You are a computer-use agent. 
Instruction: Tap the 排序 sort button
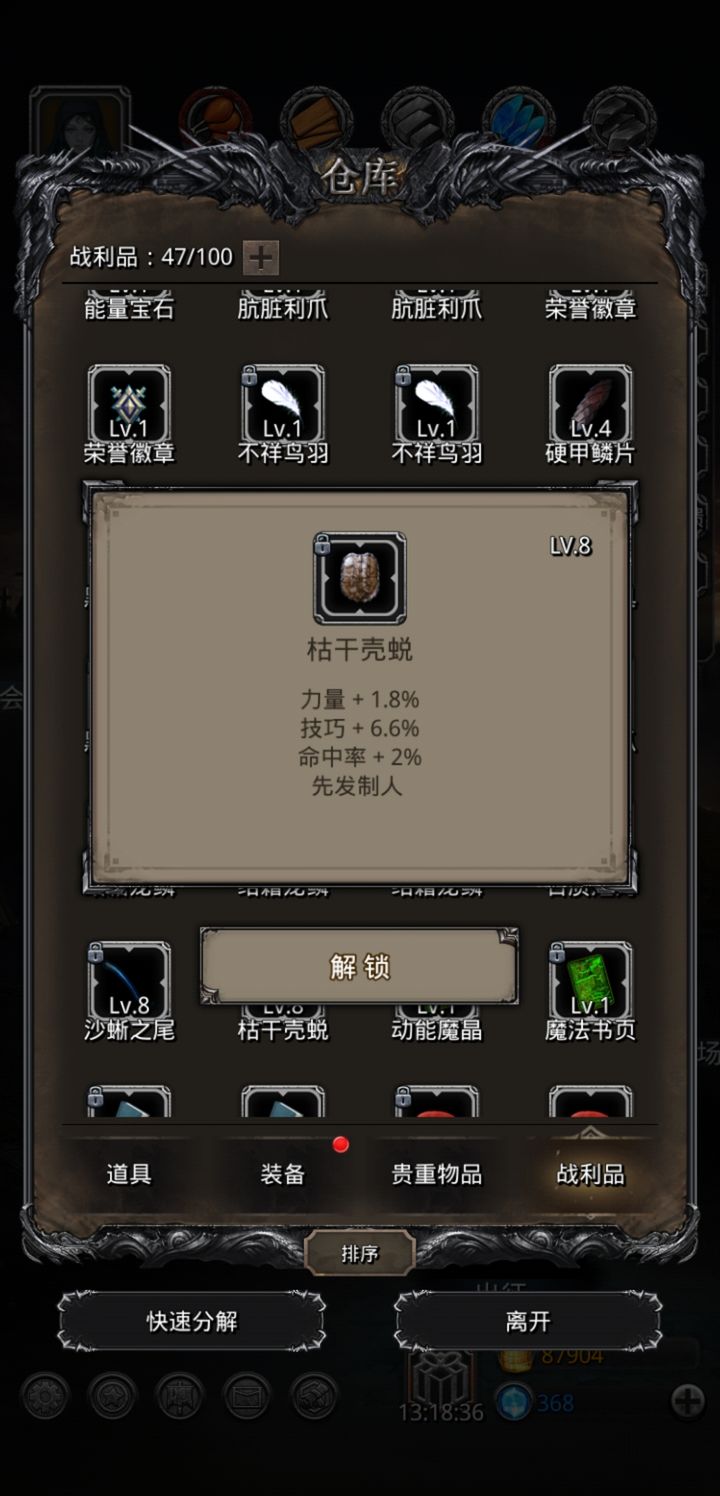pos(359,1253)
